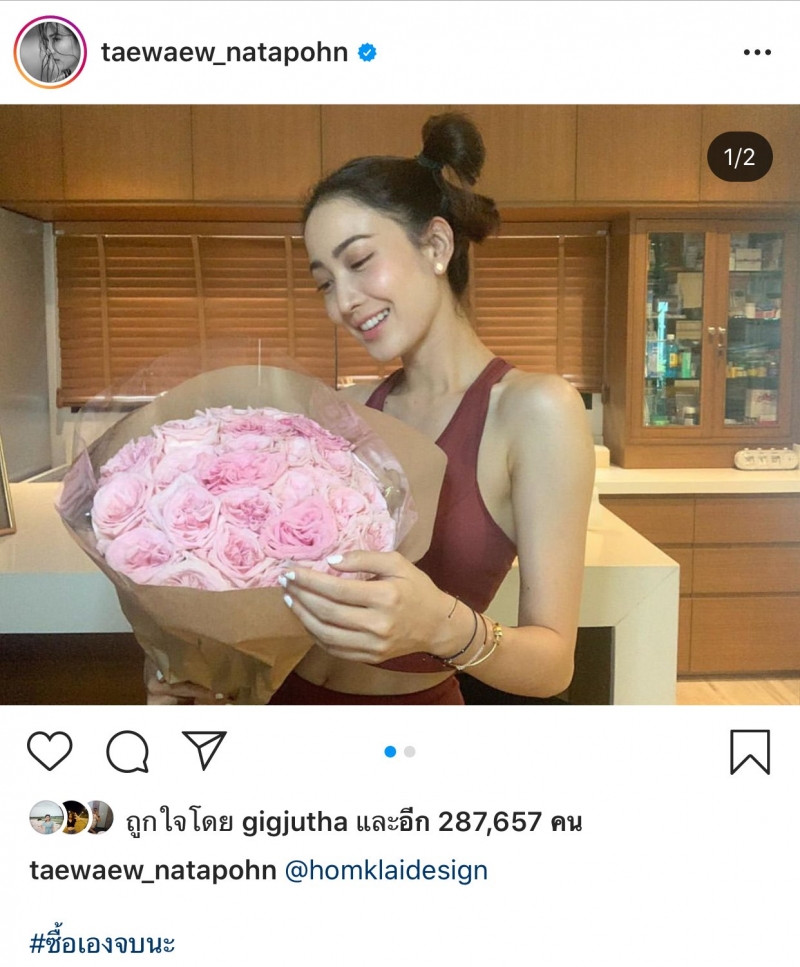The image size is (800, 967).
Task: Bookmark this post
Action: click(x=750, y=752)
